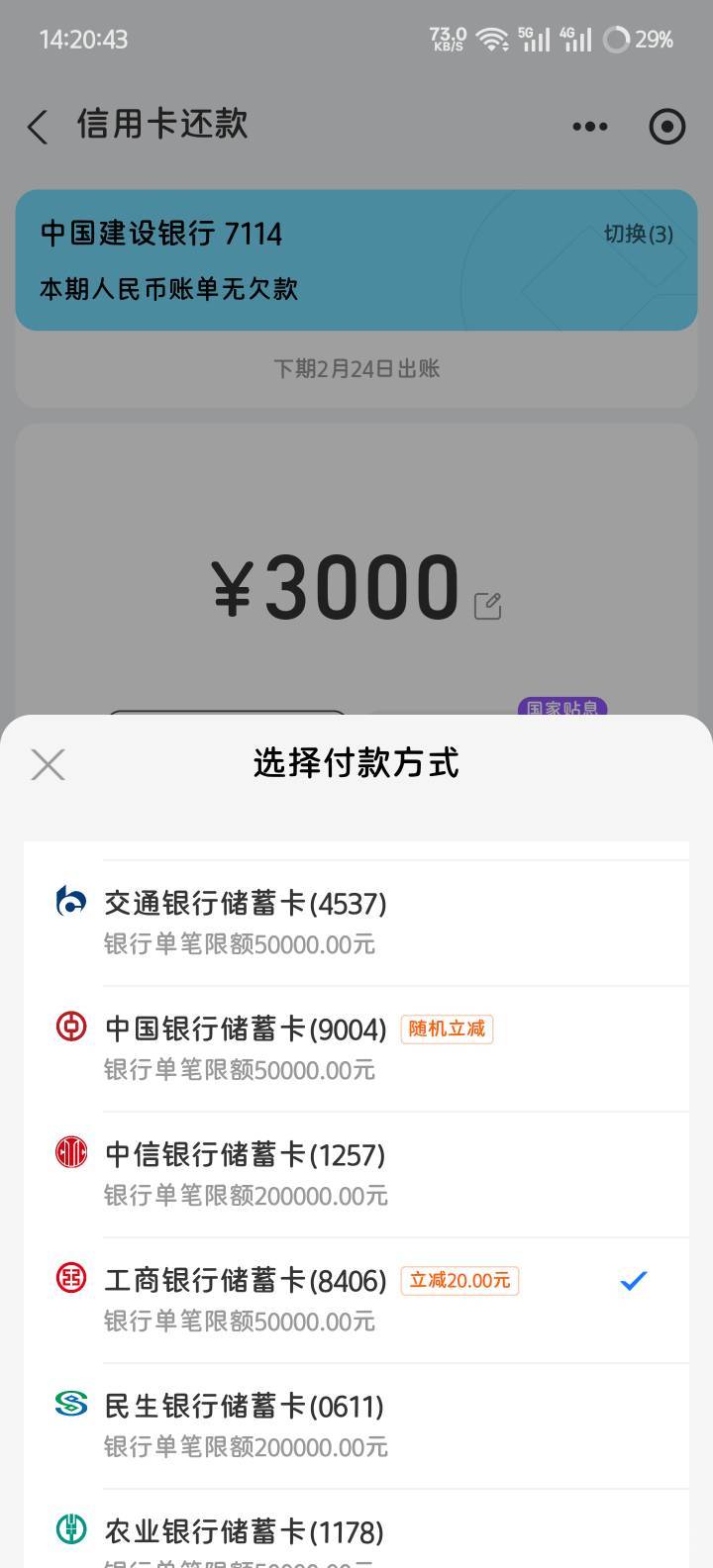The width and height of the screenshot is (713, 1568).
Task: Select 工商银行储蓄卡(8406) option
Action: (x=356, y=1301)
